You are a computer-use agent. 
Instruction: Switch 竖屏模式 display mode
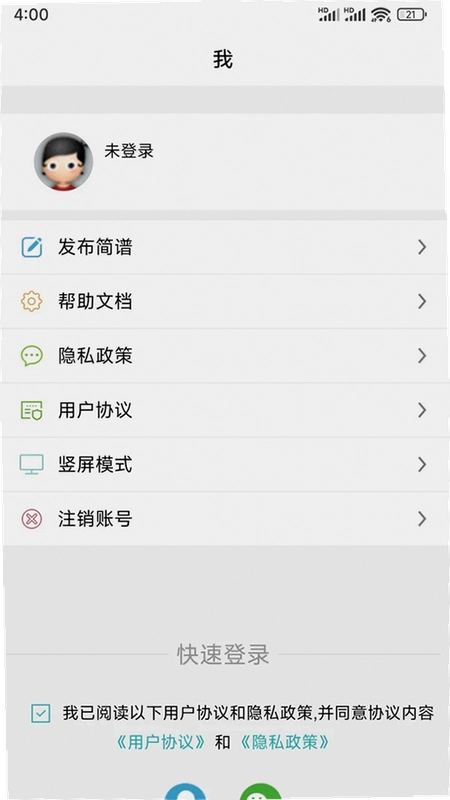(225, 465)
